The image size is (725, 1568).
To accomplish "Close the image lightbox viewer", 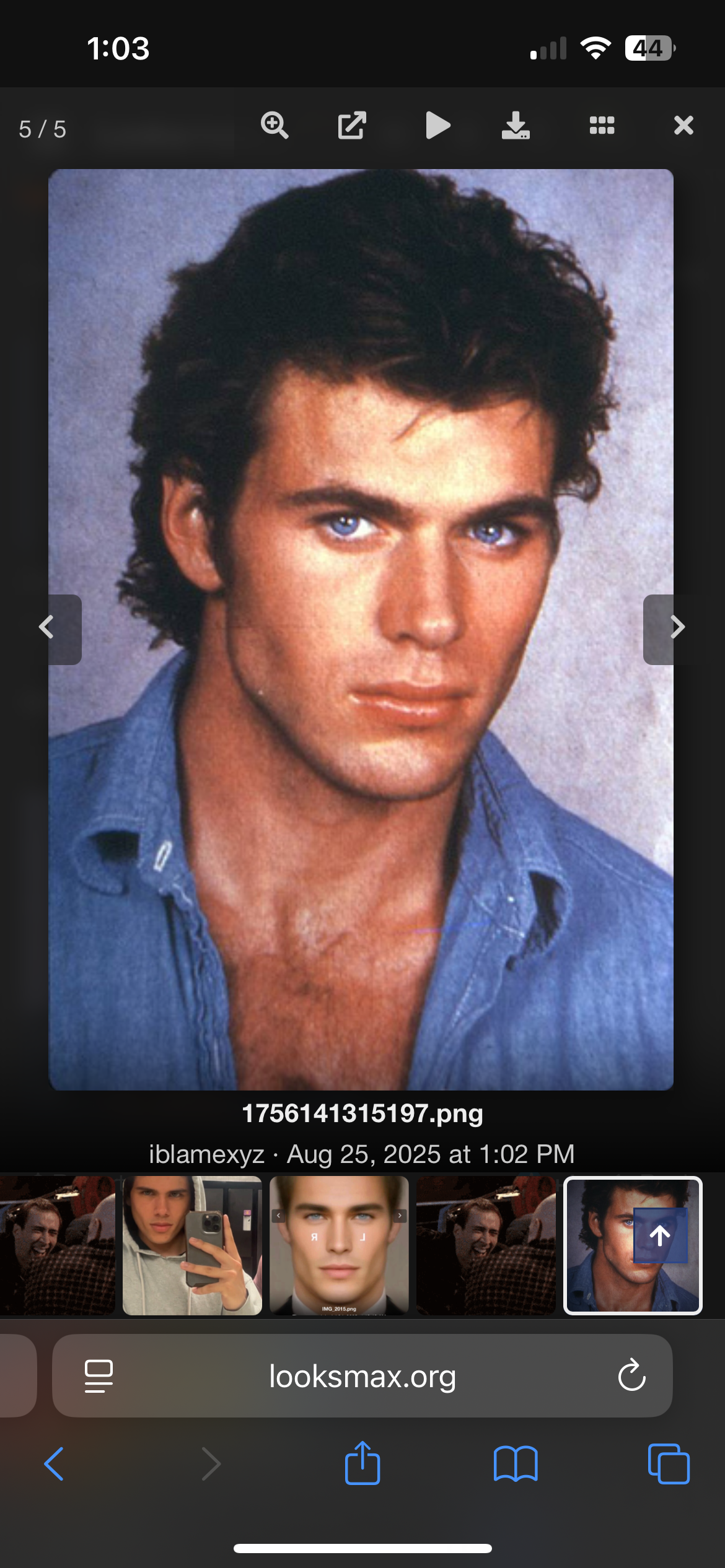I will [x=683, y=126].
